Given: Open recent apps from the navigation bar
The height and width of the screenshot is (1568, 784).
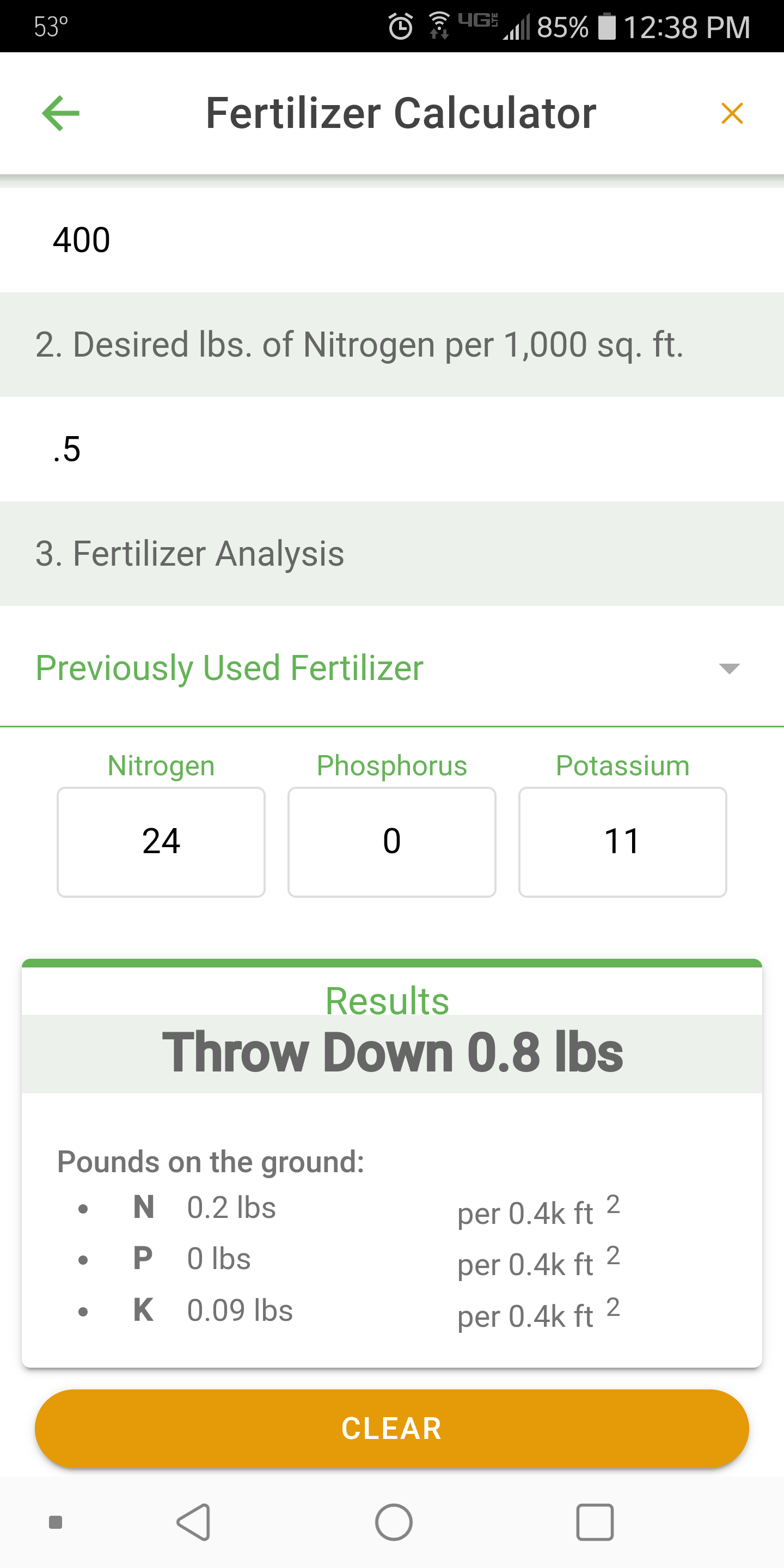Looking at the screenshot, I should tap(595, 1522).
